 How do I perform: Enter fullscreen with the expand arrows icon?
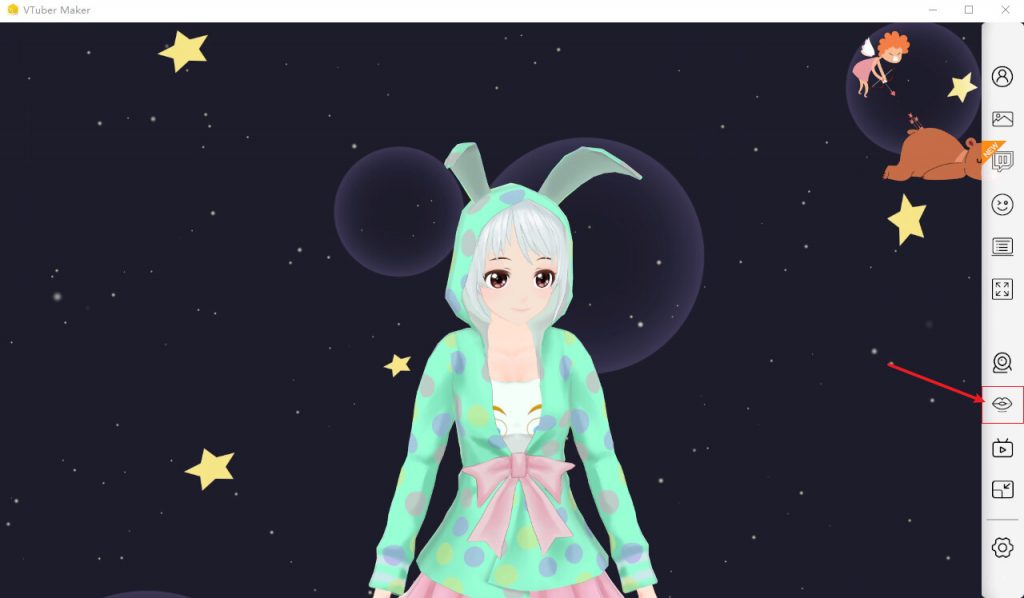coord(1002,289)
